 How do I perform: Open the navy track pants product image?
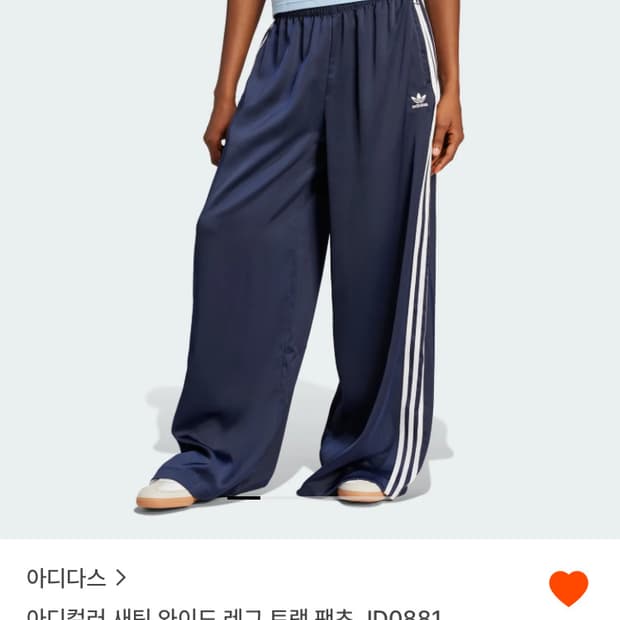[x=310, y=269]
